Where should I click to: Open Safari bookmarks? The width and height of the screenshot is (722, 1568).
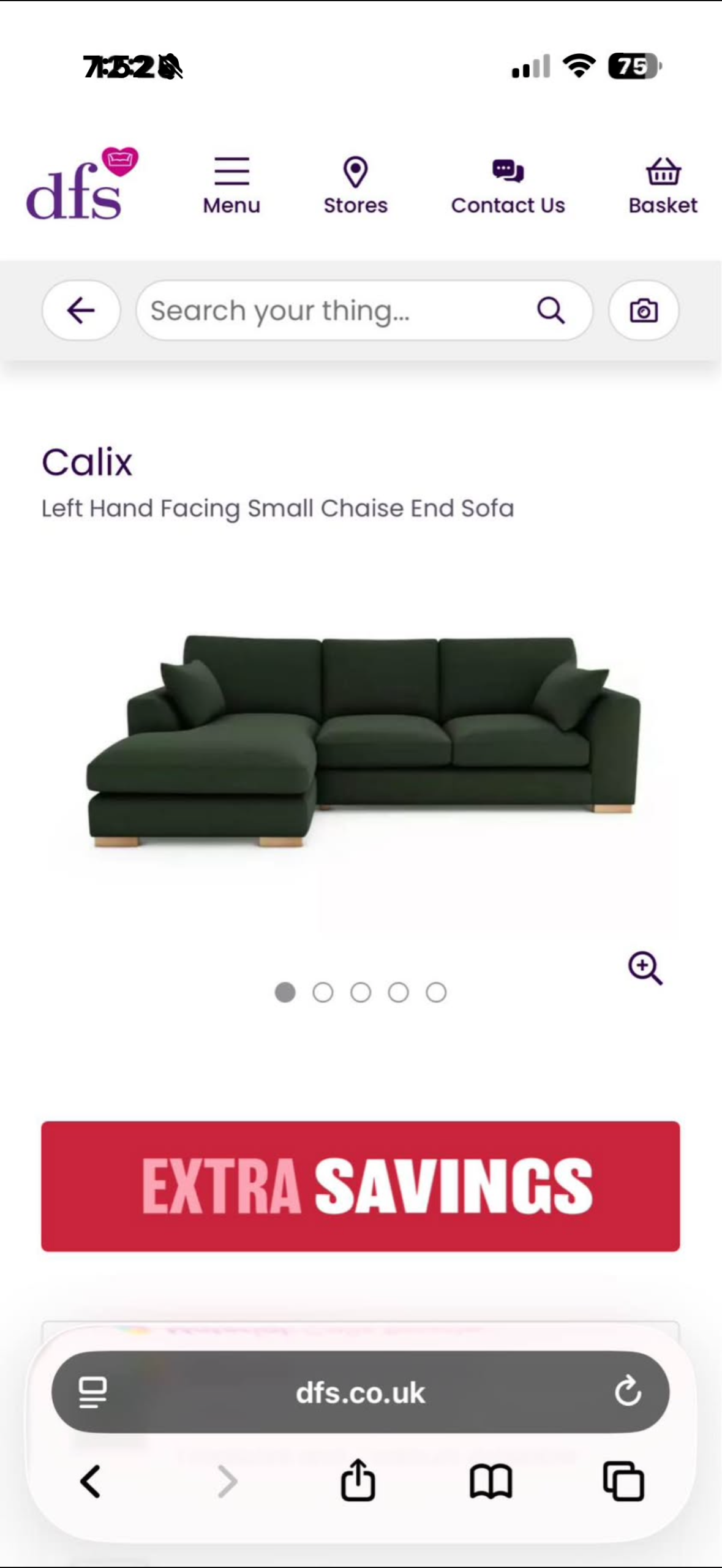[x=491, y=1481]
